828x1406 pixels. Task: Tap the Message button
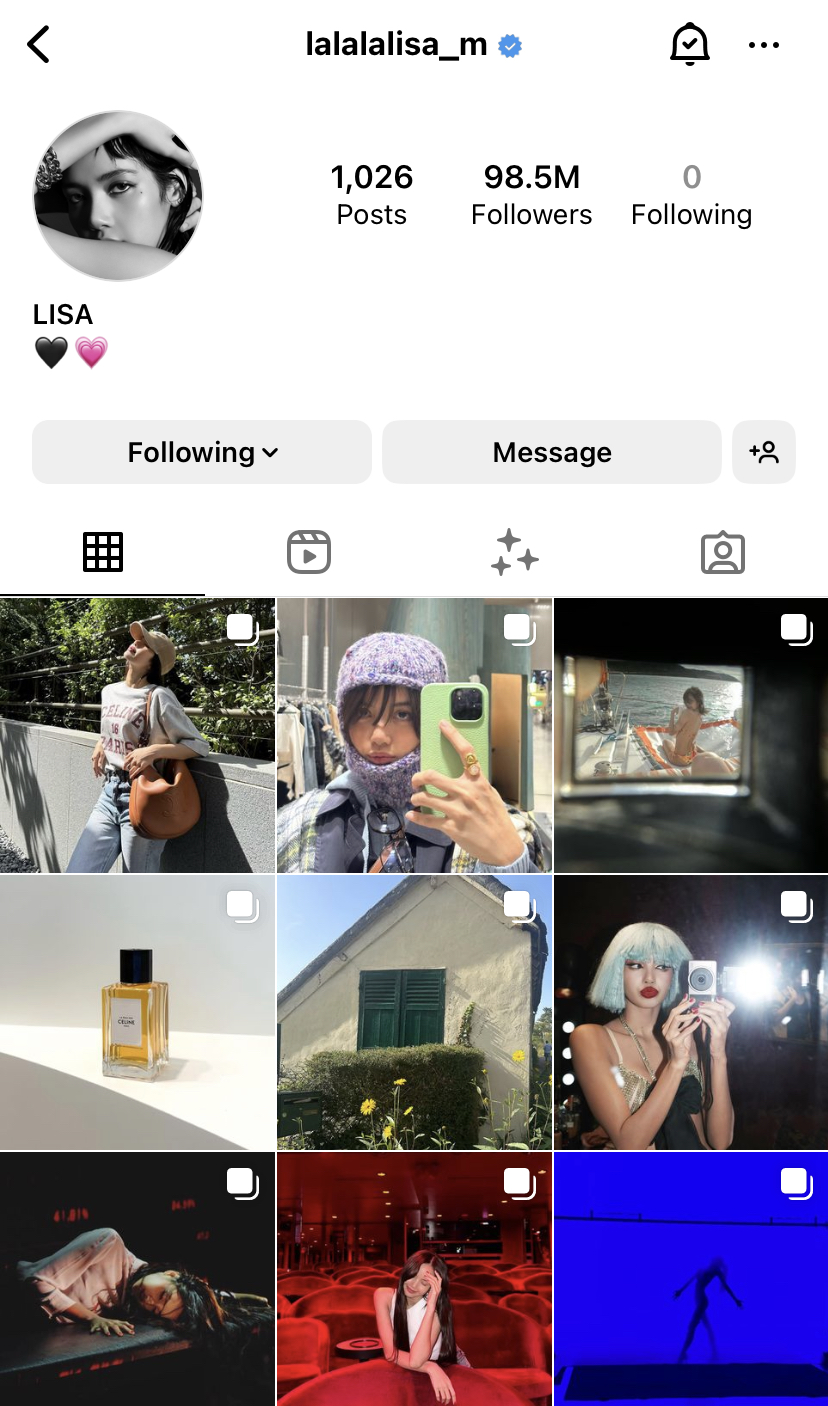(x=551, y=452)
